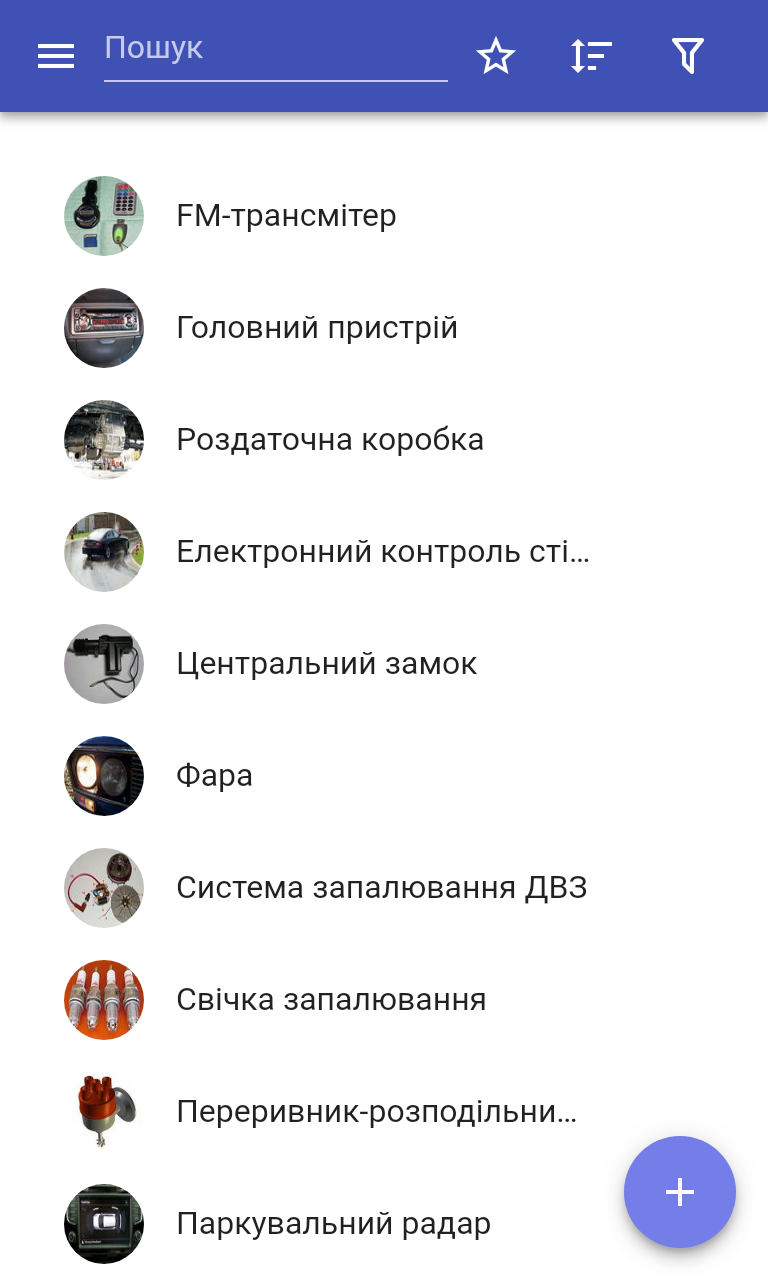This screenshot has height=1280, width=768.
Task: Select the Фара list row
Action: tap(214, 776)
